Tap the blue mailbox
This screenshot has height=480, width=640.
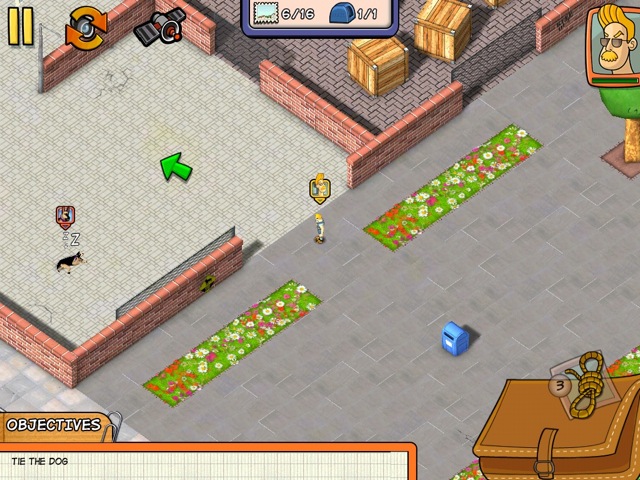tap(454, 338)
